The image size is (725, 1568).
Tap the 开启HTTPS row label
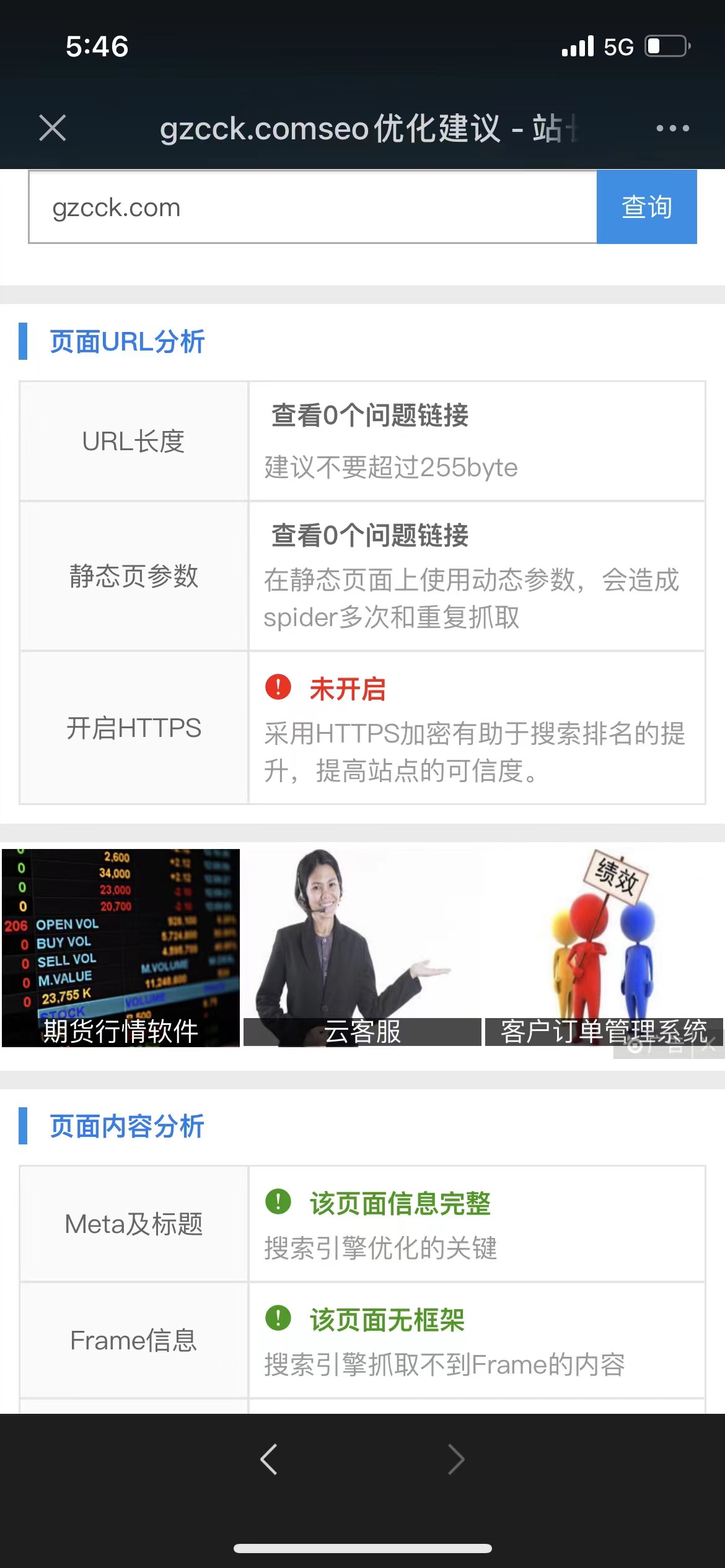pos(133,730)
